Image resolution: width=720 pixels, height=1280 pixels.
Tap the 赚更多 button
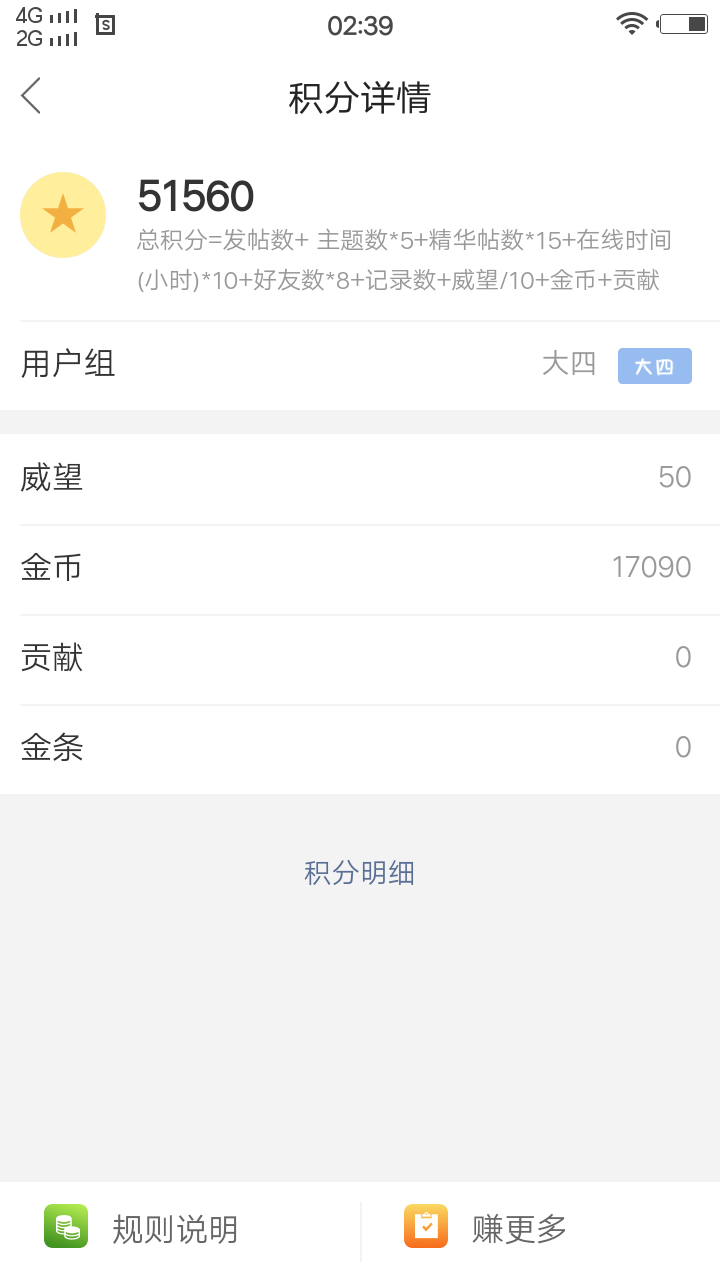[x=540, y=1228]
